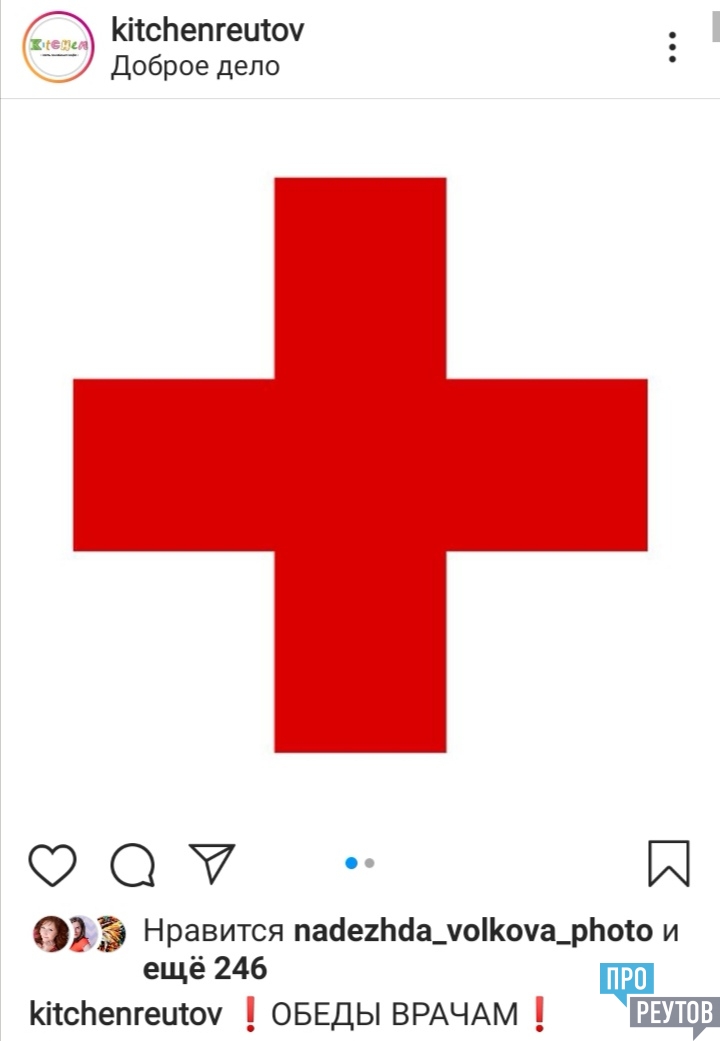
Task: Open the Доброе дело location link
Action: (195, 66)
